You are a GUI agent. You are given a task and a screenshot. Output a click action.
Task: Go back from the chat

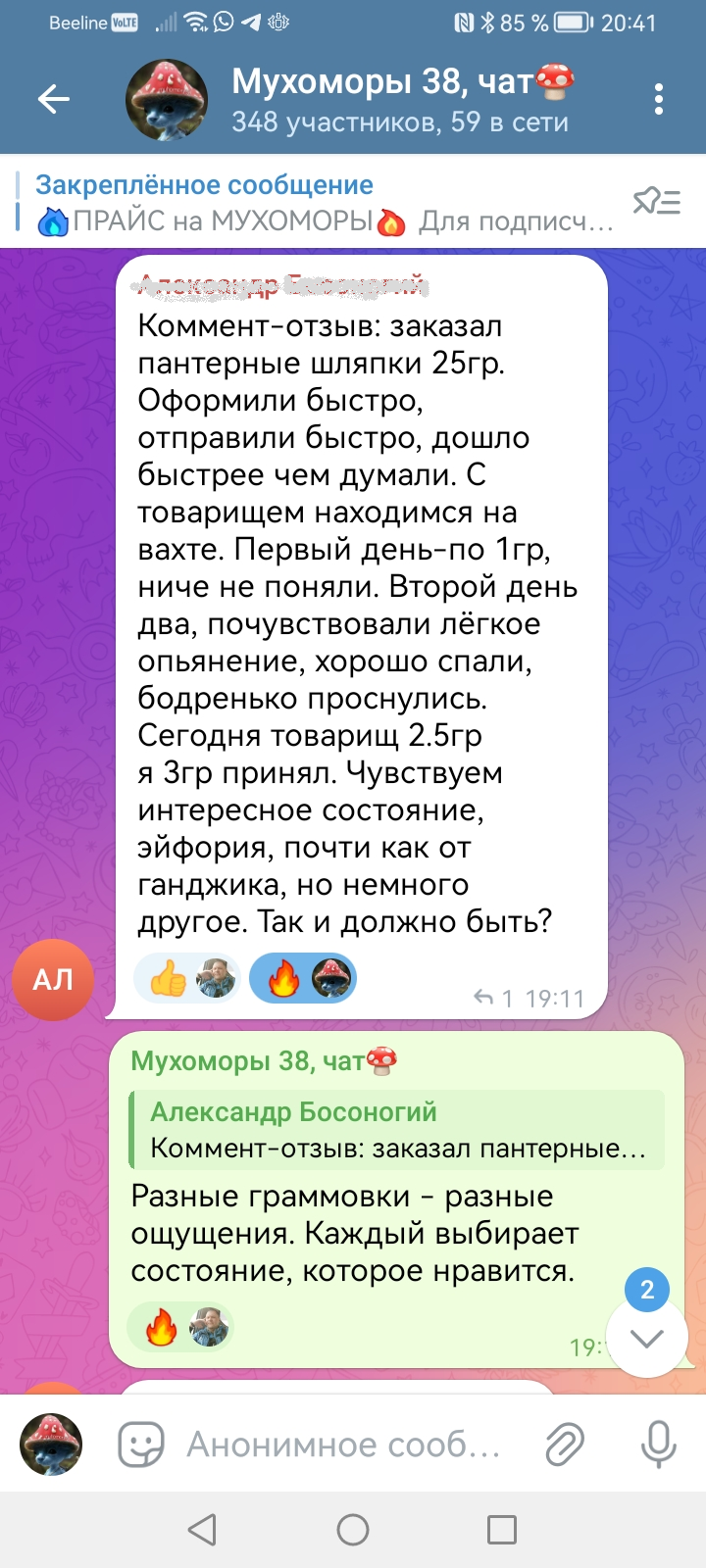pyautogui.click(x=54, y=99)
